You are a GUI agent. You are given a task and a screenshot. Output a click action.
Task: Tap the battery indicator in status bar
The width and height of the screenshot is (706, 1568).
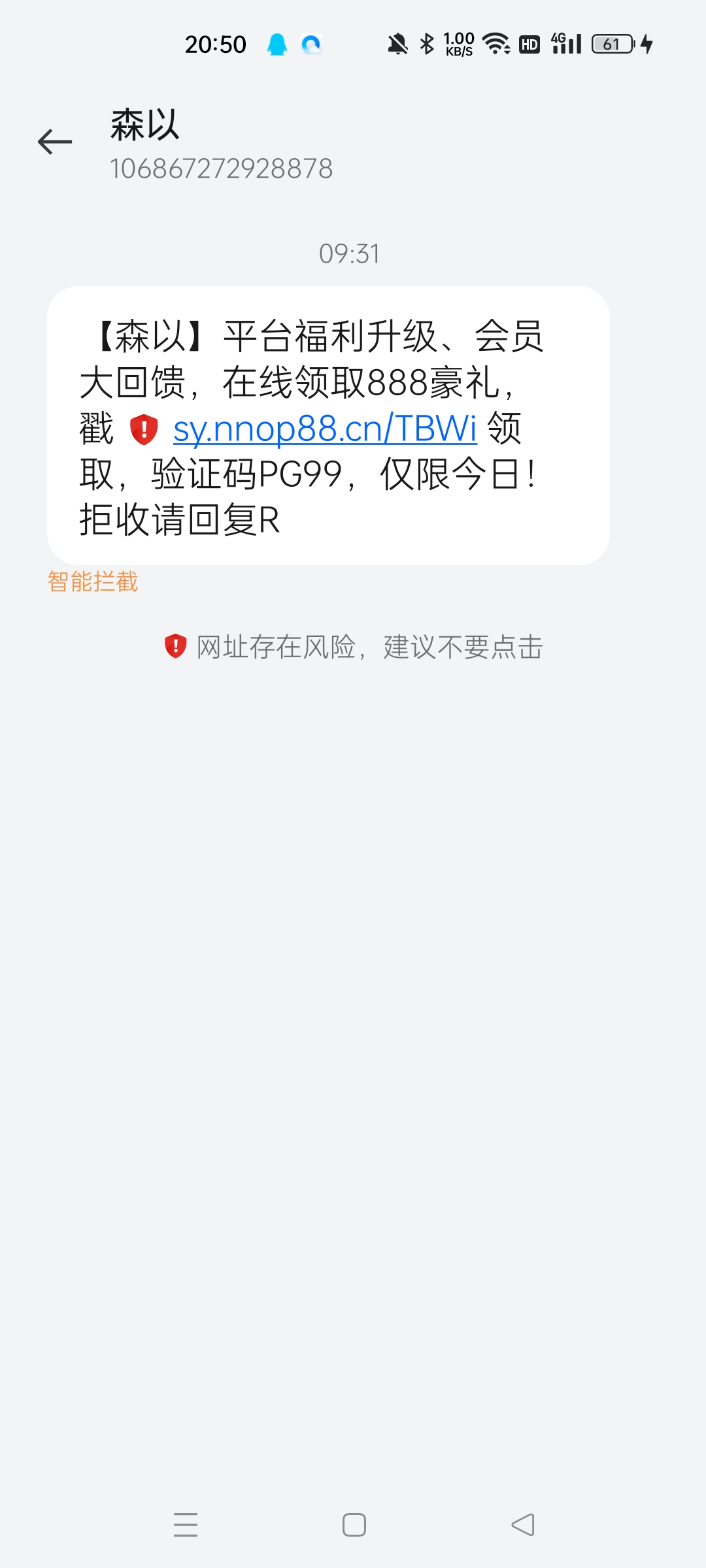[613, 43]
